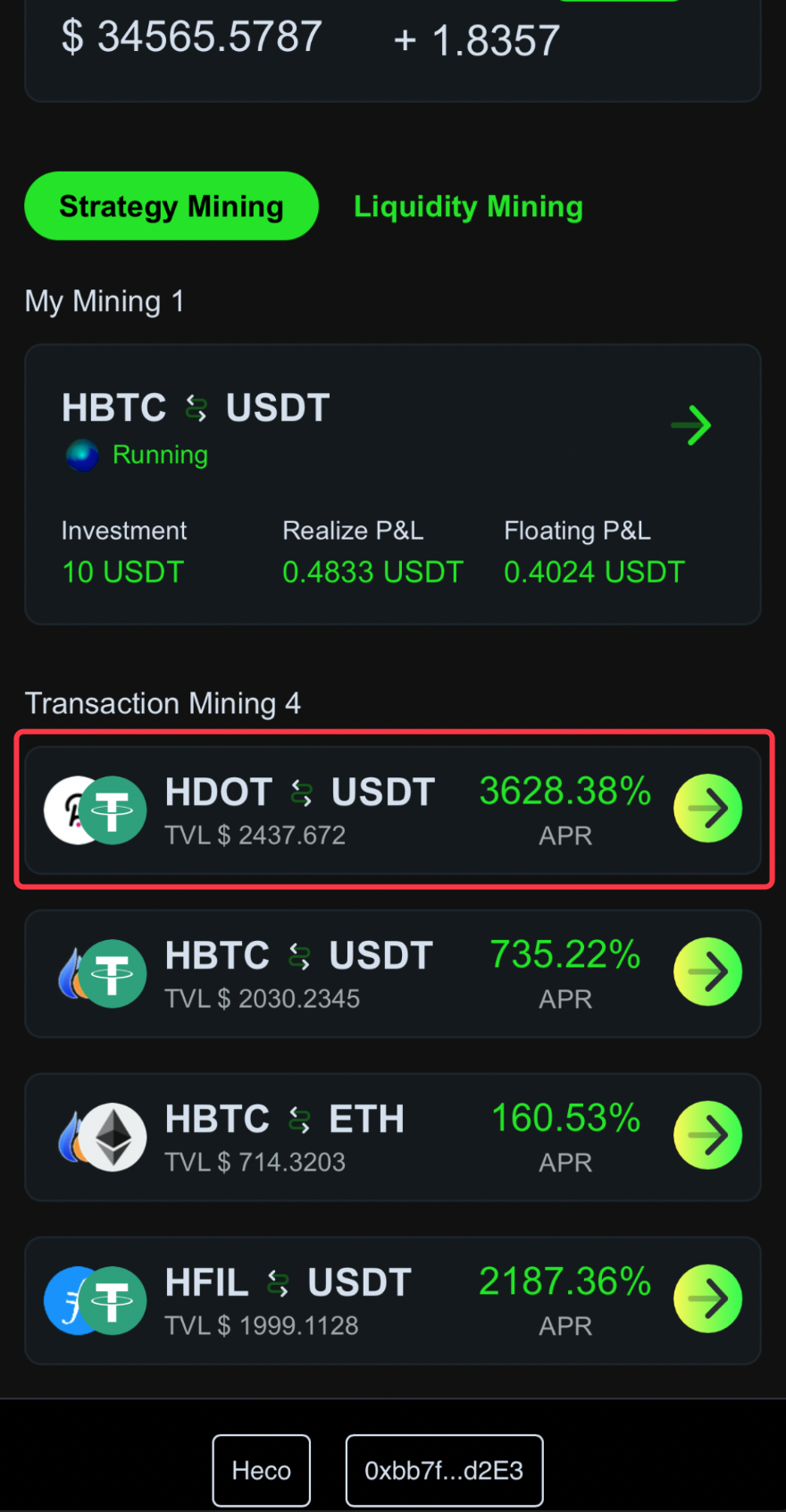Image resolution: width=786 pixels, height=1512 pixels.
Task: Open my running HBTC USDT mining card
Action: tap(393, 484)
